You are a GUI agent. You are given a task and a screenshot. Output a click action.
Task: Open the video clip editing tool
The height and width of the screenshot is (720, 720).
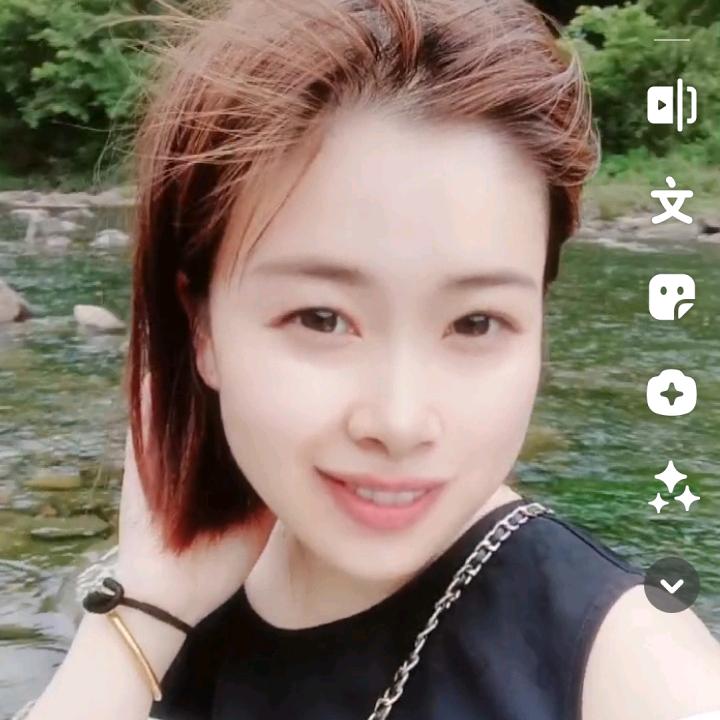(x=671, y=105)
